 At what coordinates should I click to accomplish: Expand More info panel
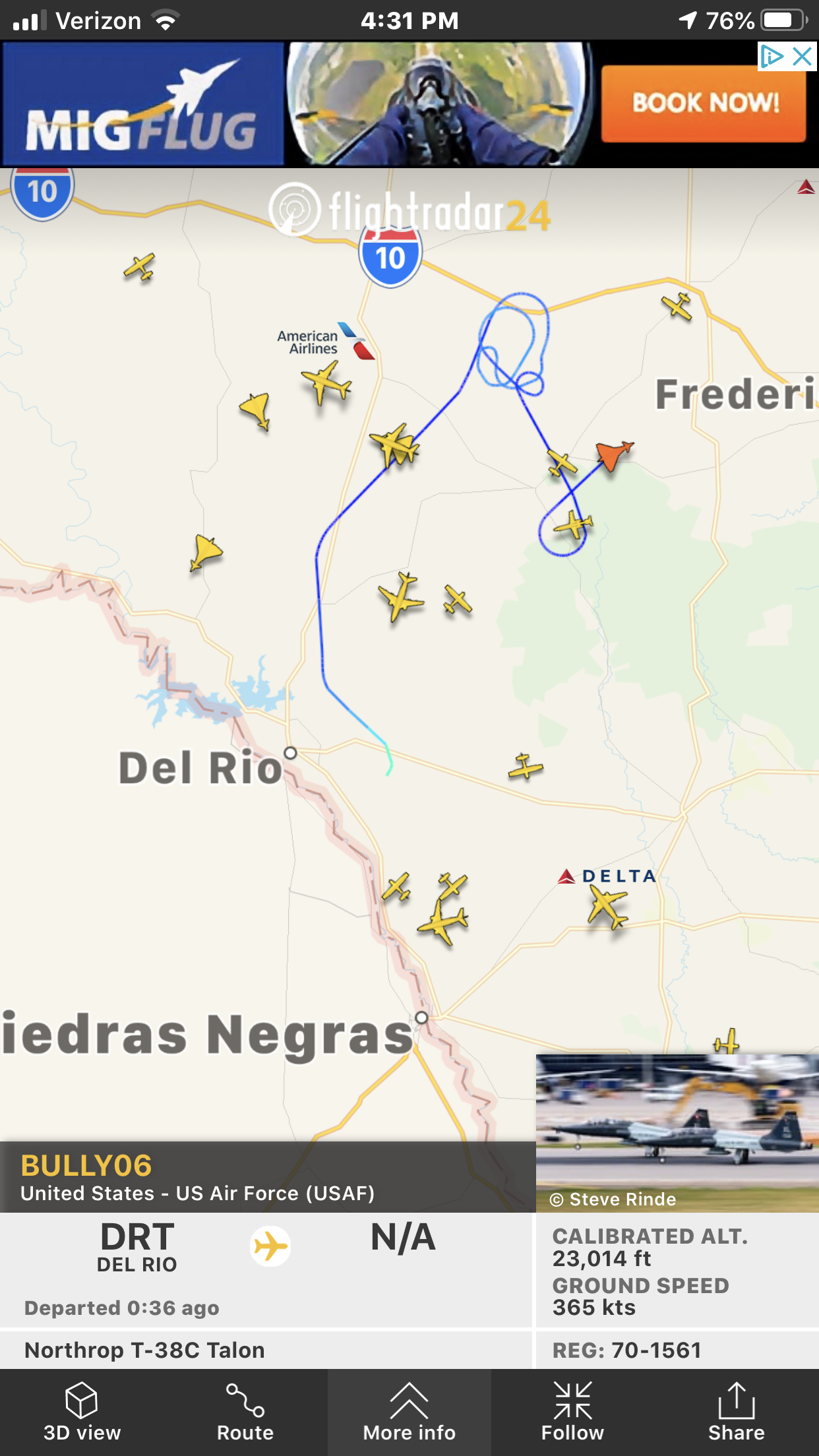[409, 1412]
